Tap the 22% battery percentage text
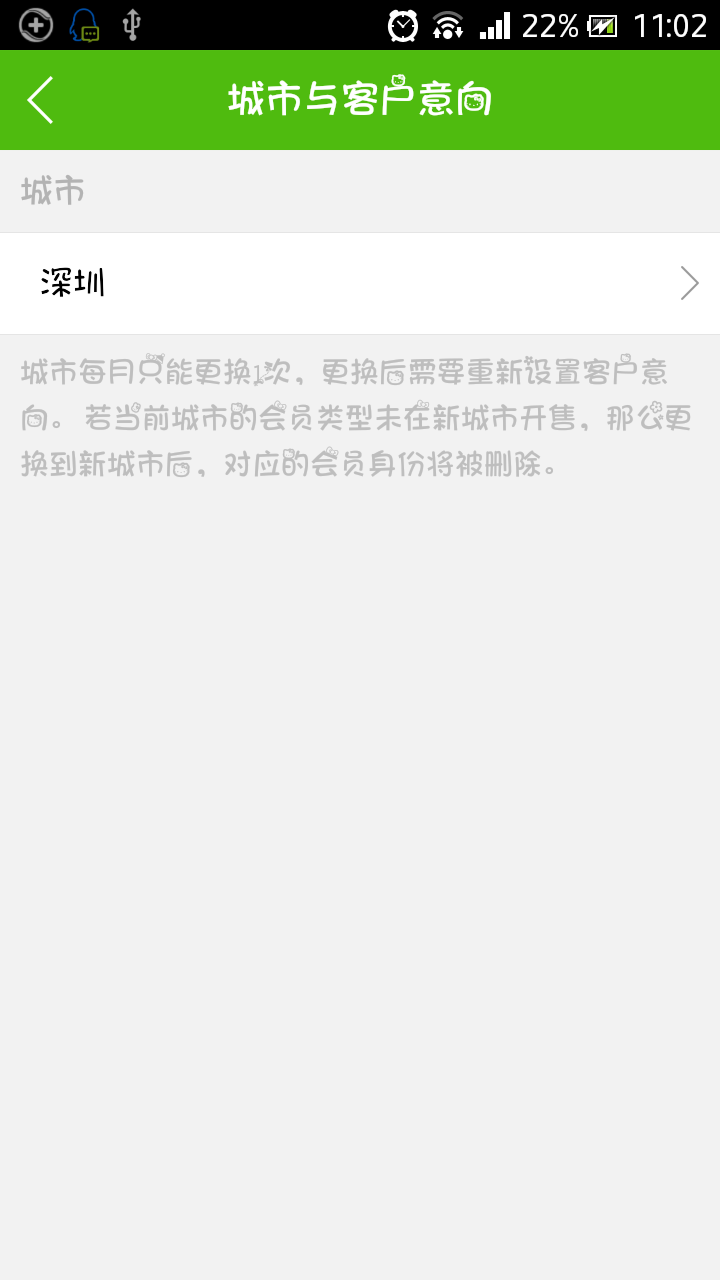 tap(549, 24)
